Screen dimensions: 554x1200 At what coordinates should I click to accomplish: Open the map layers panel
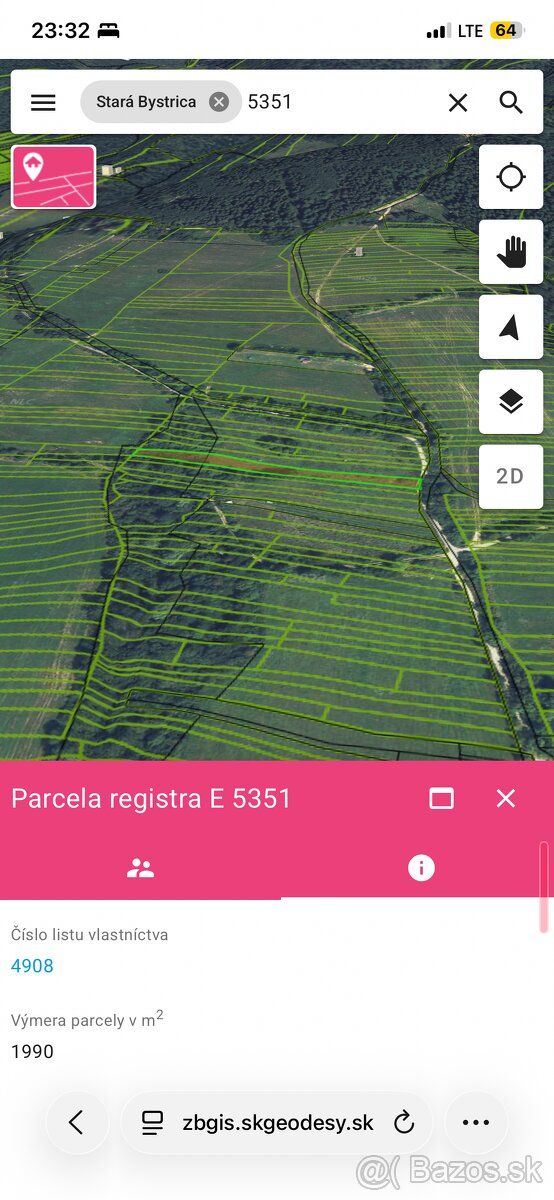(511, 402)
